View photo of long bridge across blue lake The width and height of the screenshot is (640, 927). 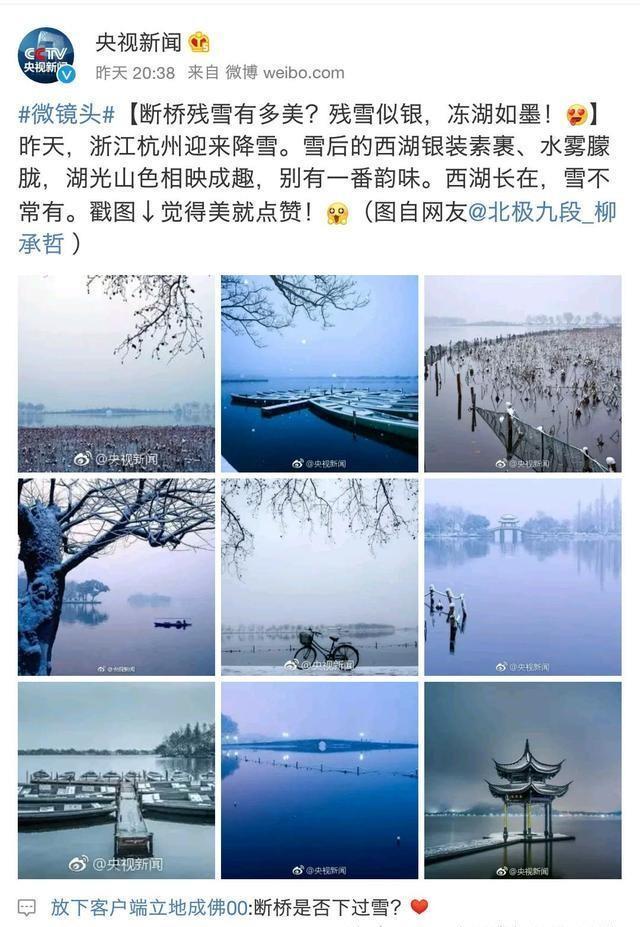[x=319, y=780]
